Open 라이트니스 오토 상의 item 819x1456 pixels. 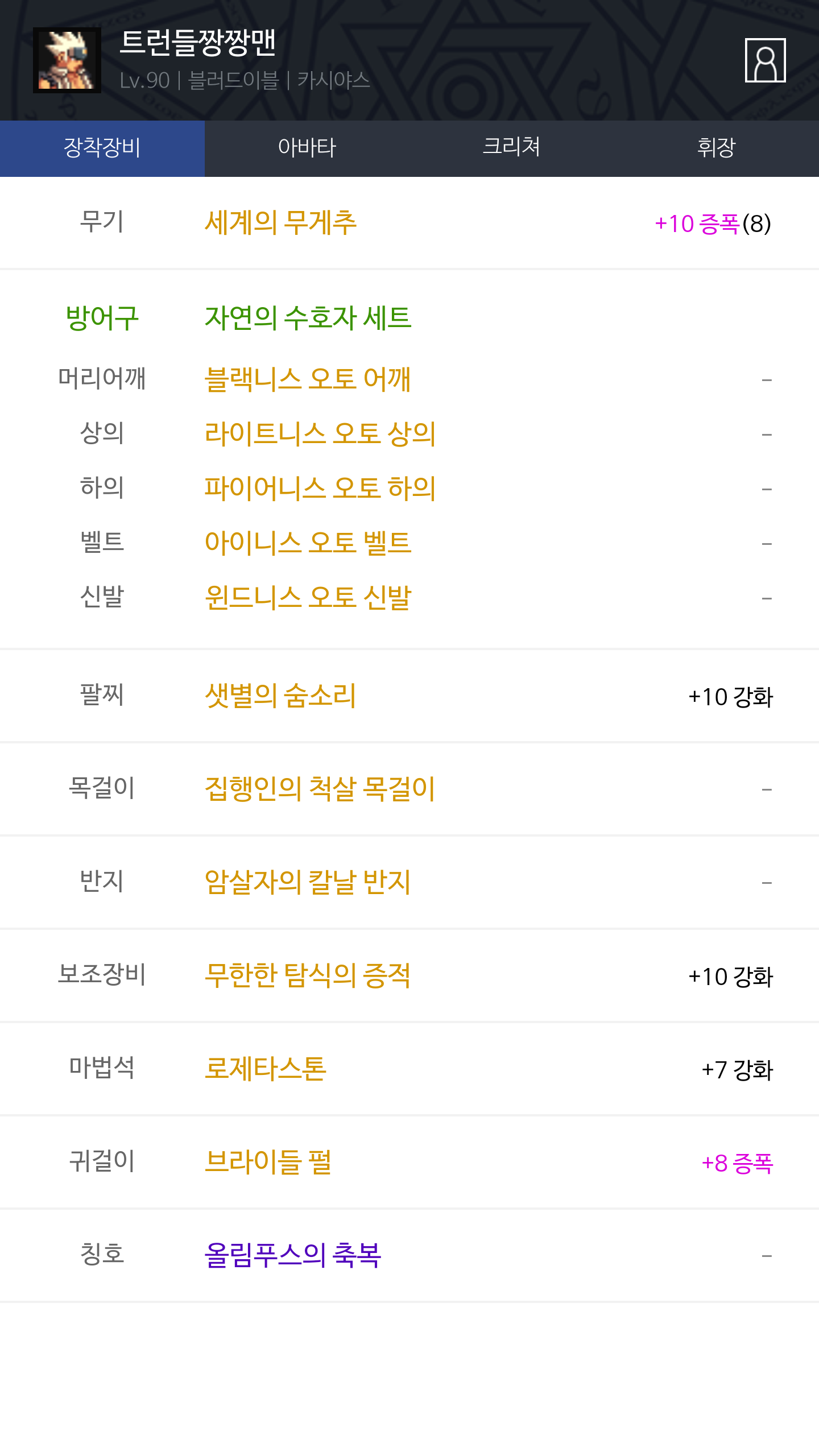pos(320,434)
